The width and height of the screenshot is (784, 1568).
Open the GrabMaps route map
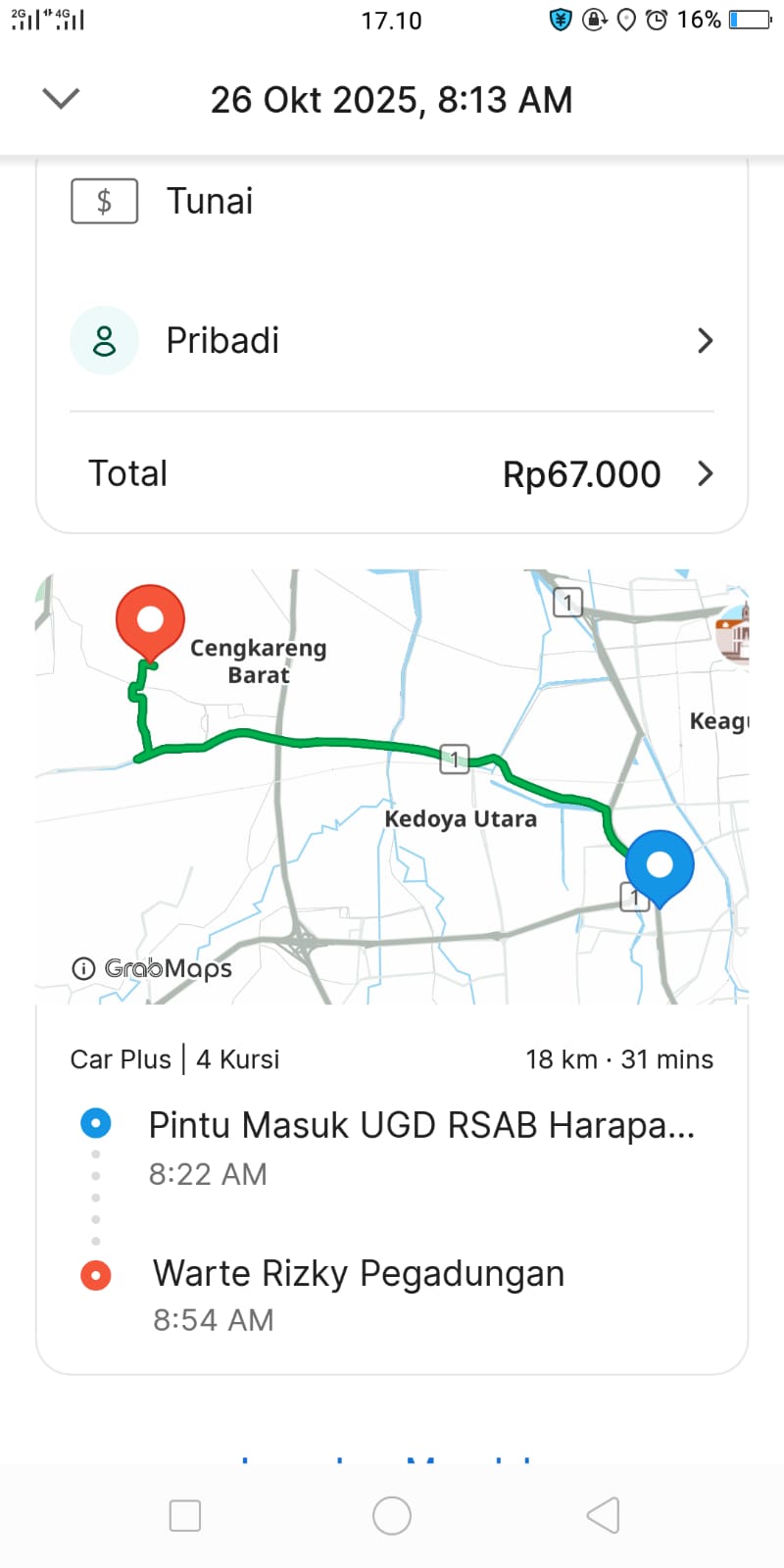click(392, 784)
